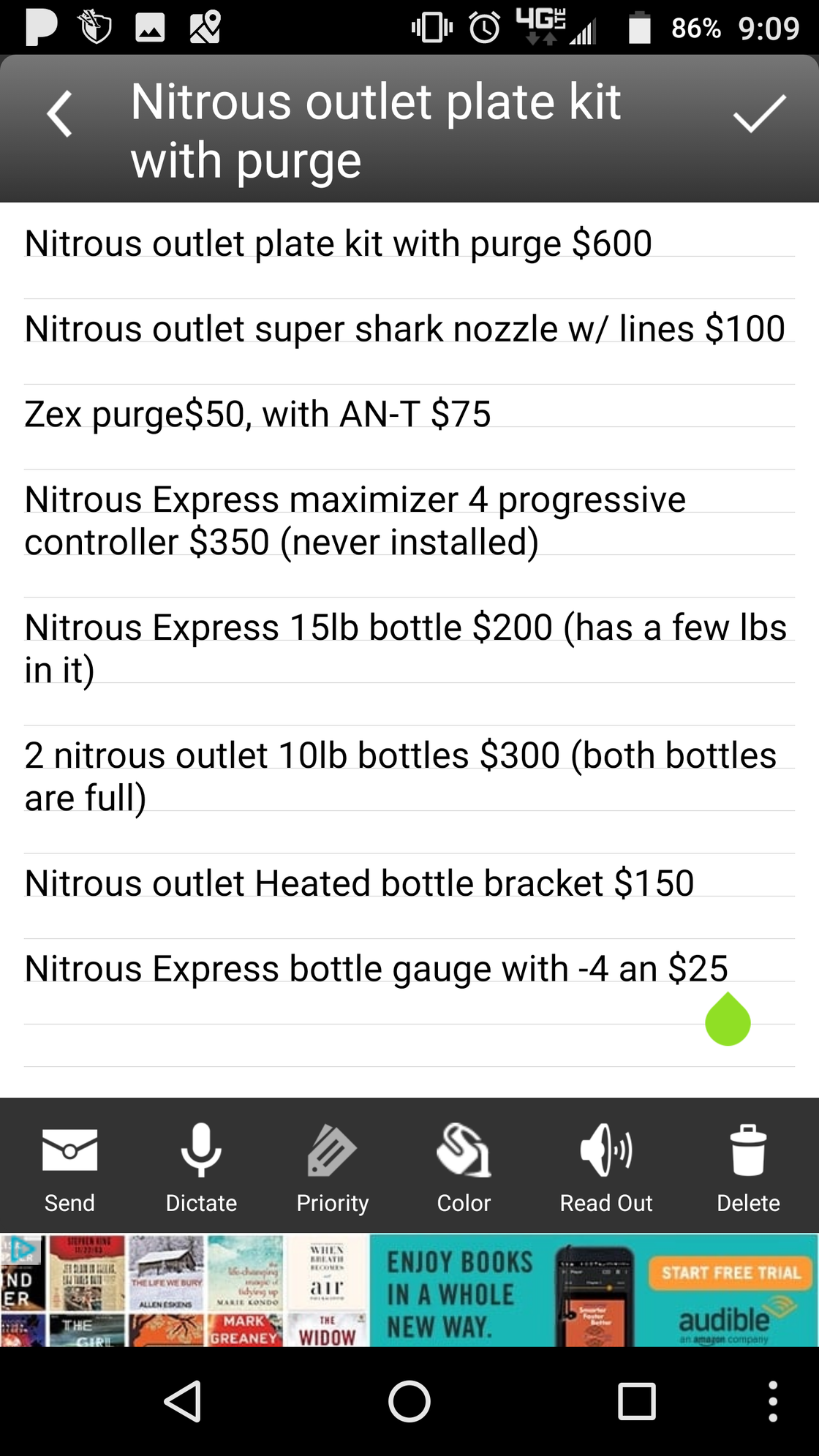This screenshot has width=819, height=1456.
Task: Have the note Read Out
Action: point(605,1166)
